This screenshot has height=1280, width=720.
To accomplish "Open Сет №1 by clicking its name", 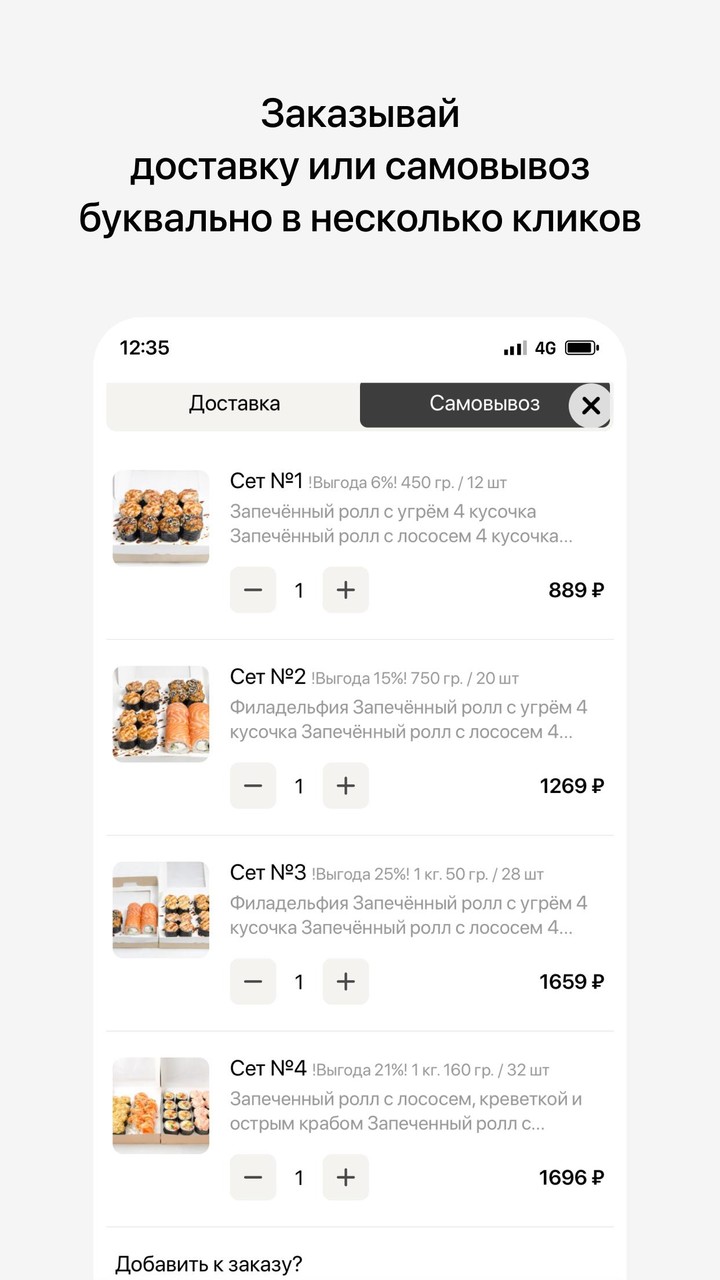I will (267, 481).
